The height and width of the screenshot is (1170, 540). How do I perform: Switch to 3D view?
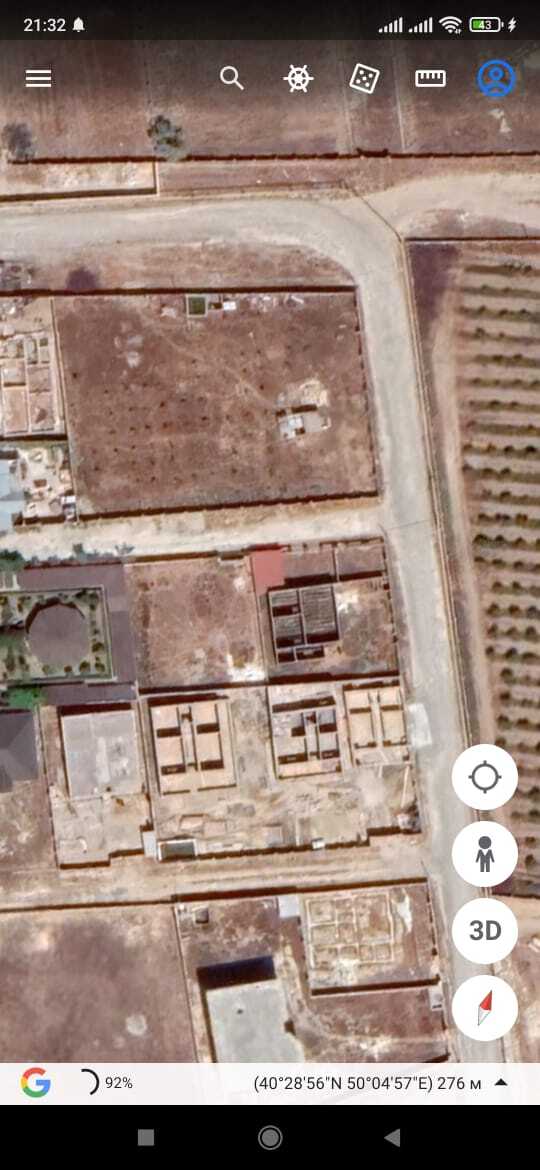[485, 930]
